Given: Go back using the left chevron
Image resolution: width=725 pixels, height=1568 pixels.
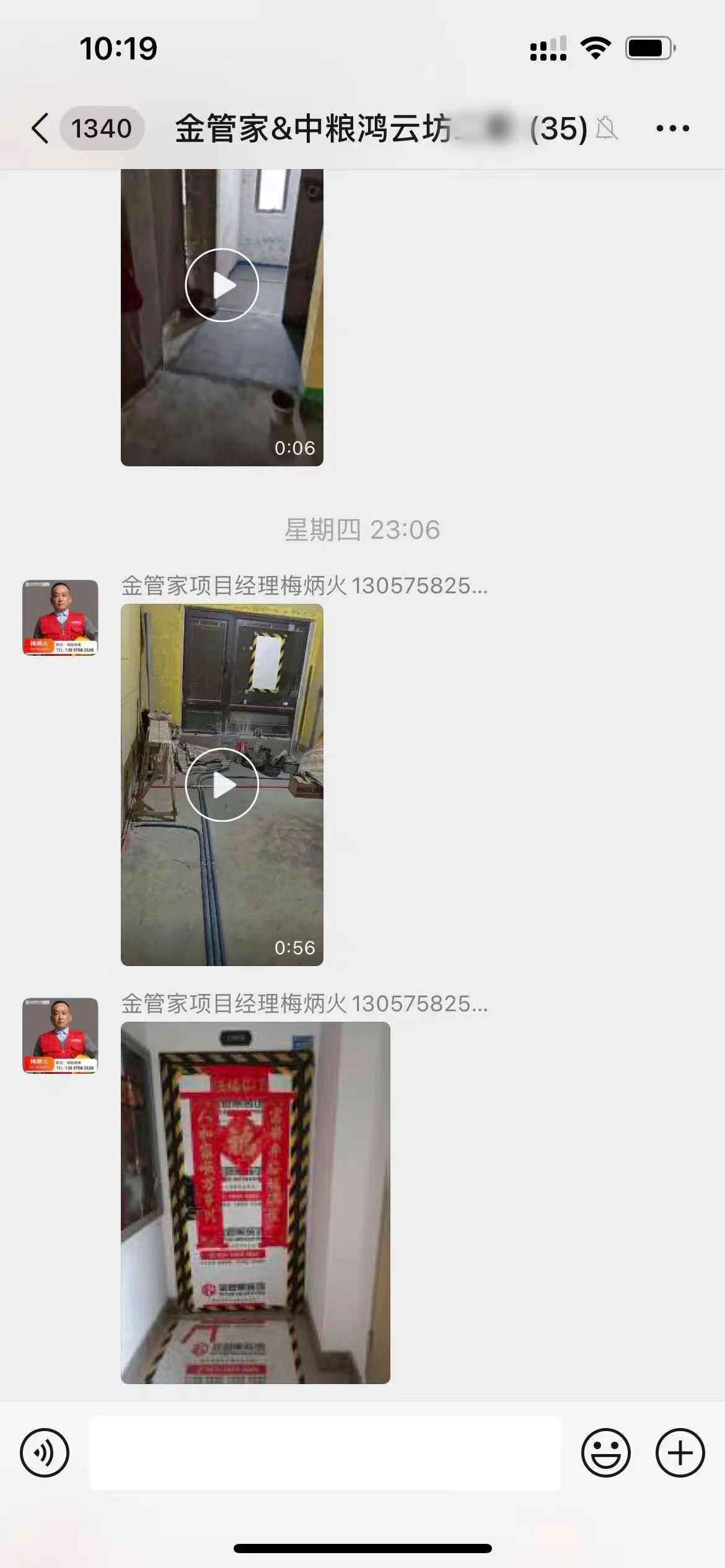Looking at the screenshot, I should pos(40,128).
